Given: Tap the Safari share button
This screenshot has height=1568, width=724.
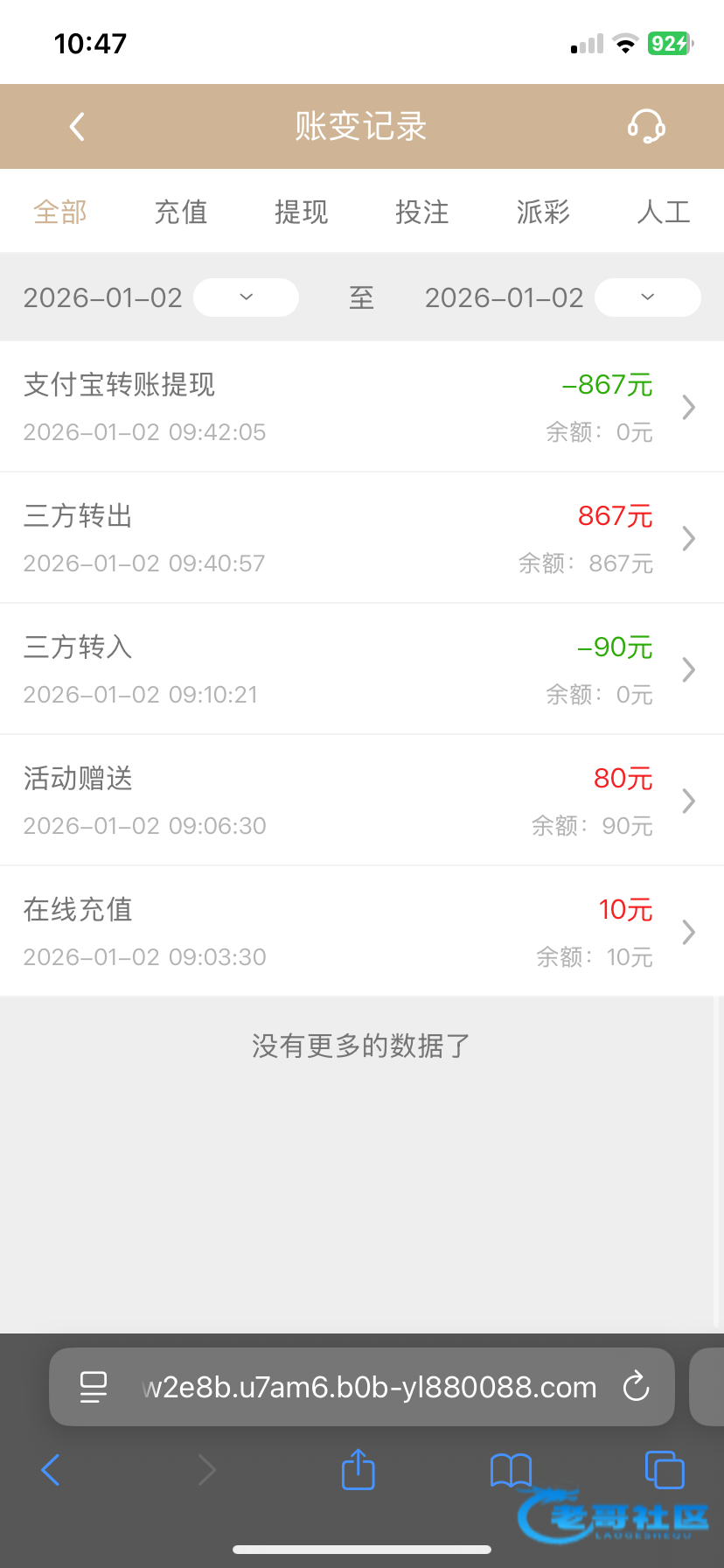Looking at the screenshot, I should coord(358,1469).
